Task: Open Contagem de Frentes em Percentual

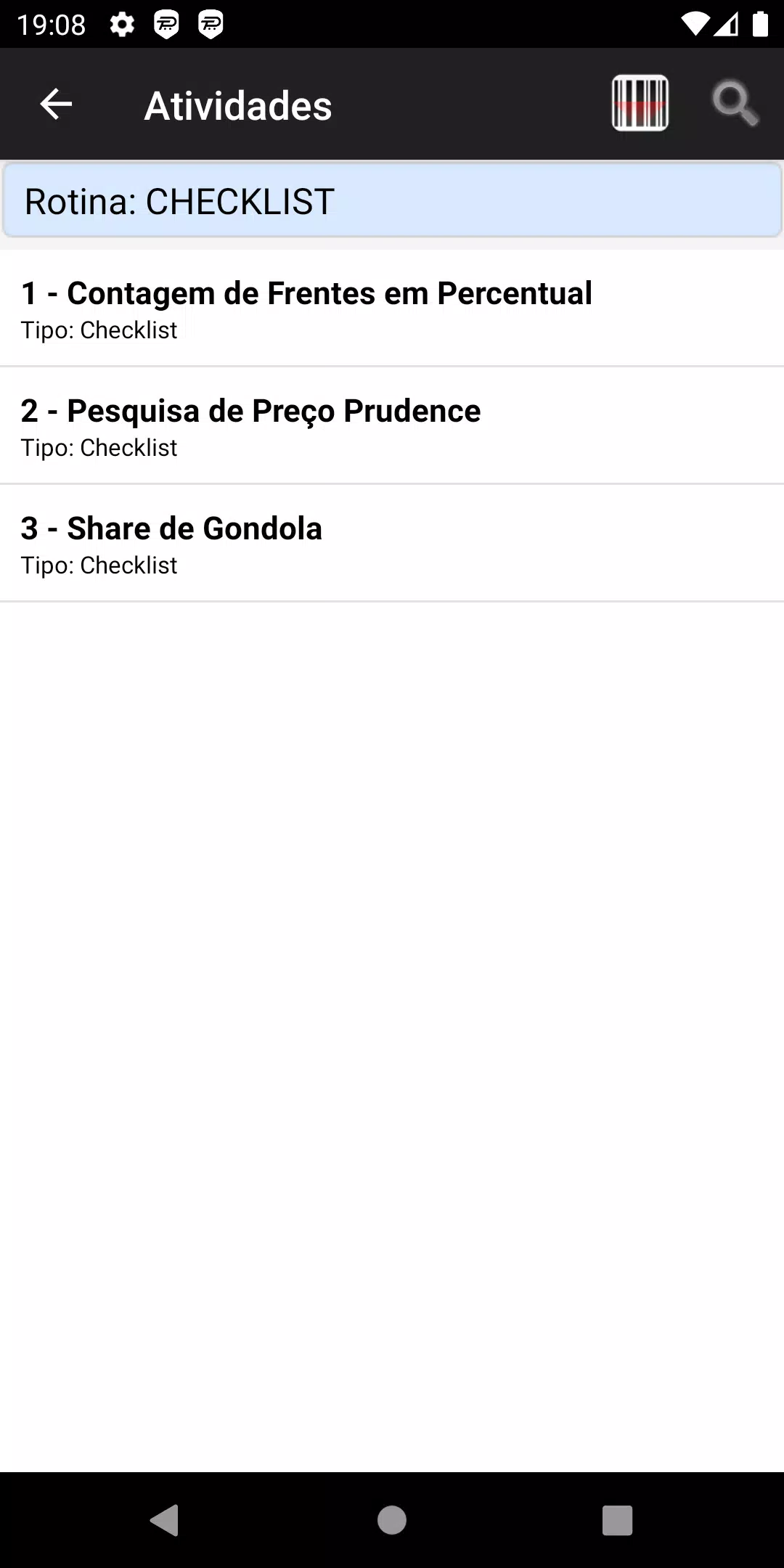Action: tap(392, 309)
